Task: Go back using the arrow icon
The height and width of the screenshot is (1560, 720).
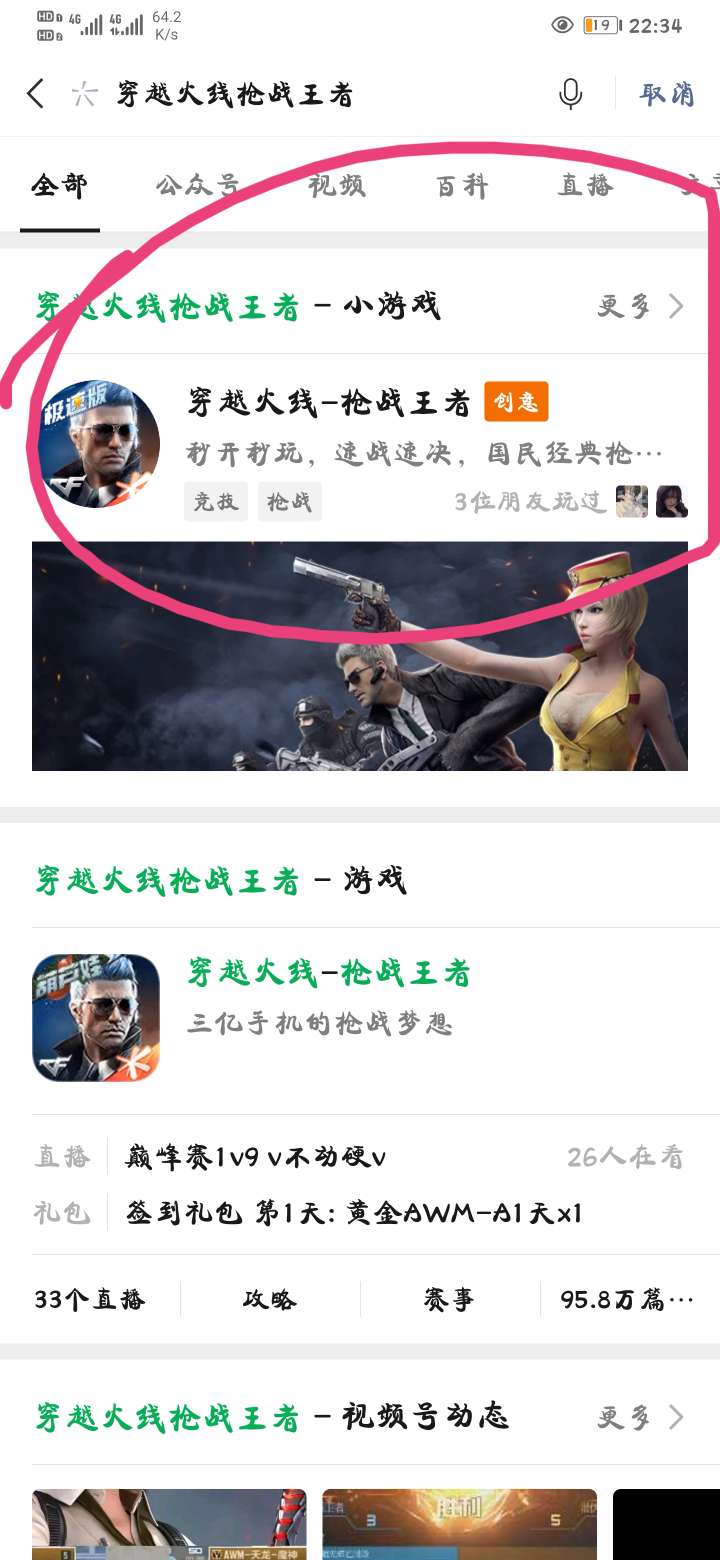Action: 36,94
